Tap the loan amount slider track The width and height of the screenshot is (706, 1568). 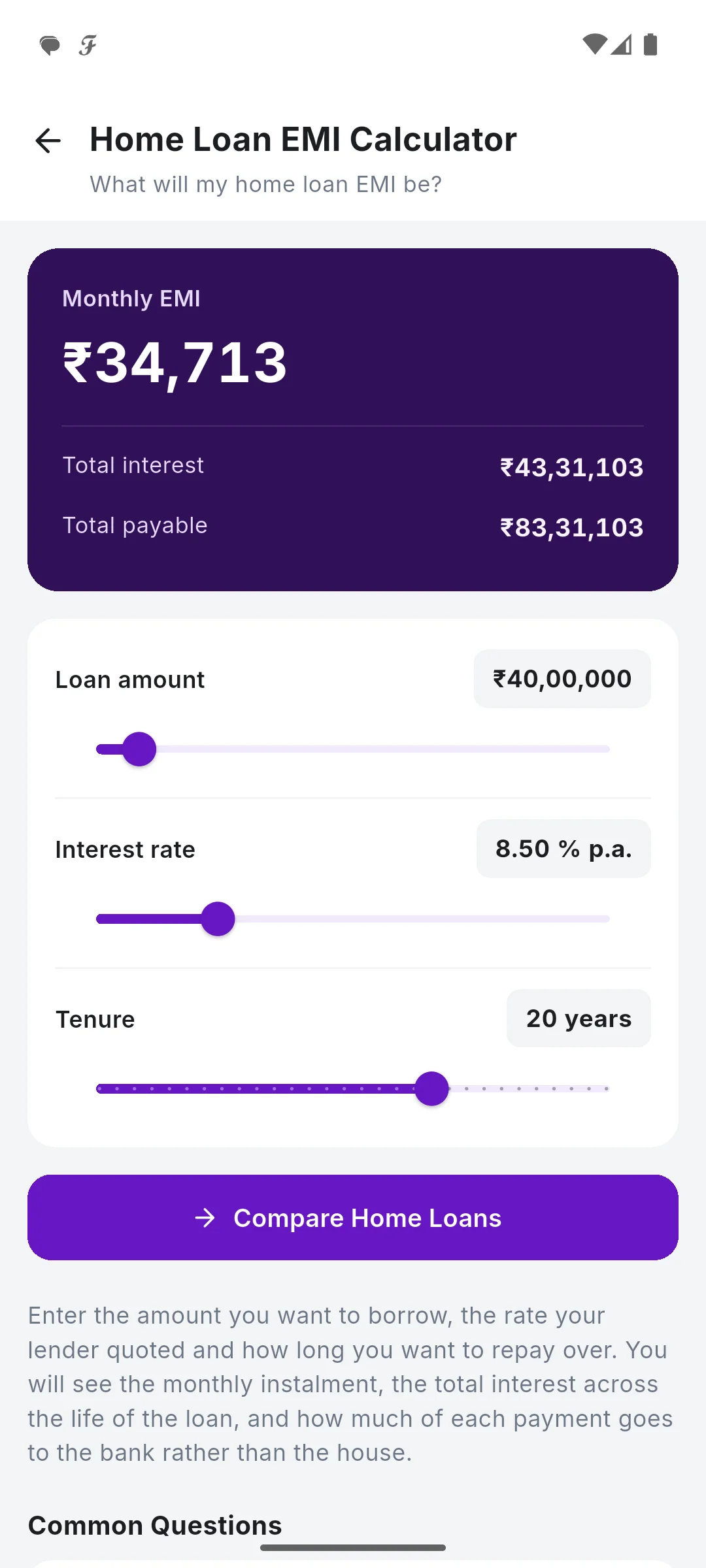click(x=353, y=749)
